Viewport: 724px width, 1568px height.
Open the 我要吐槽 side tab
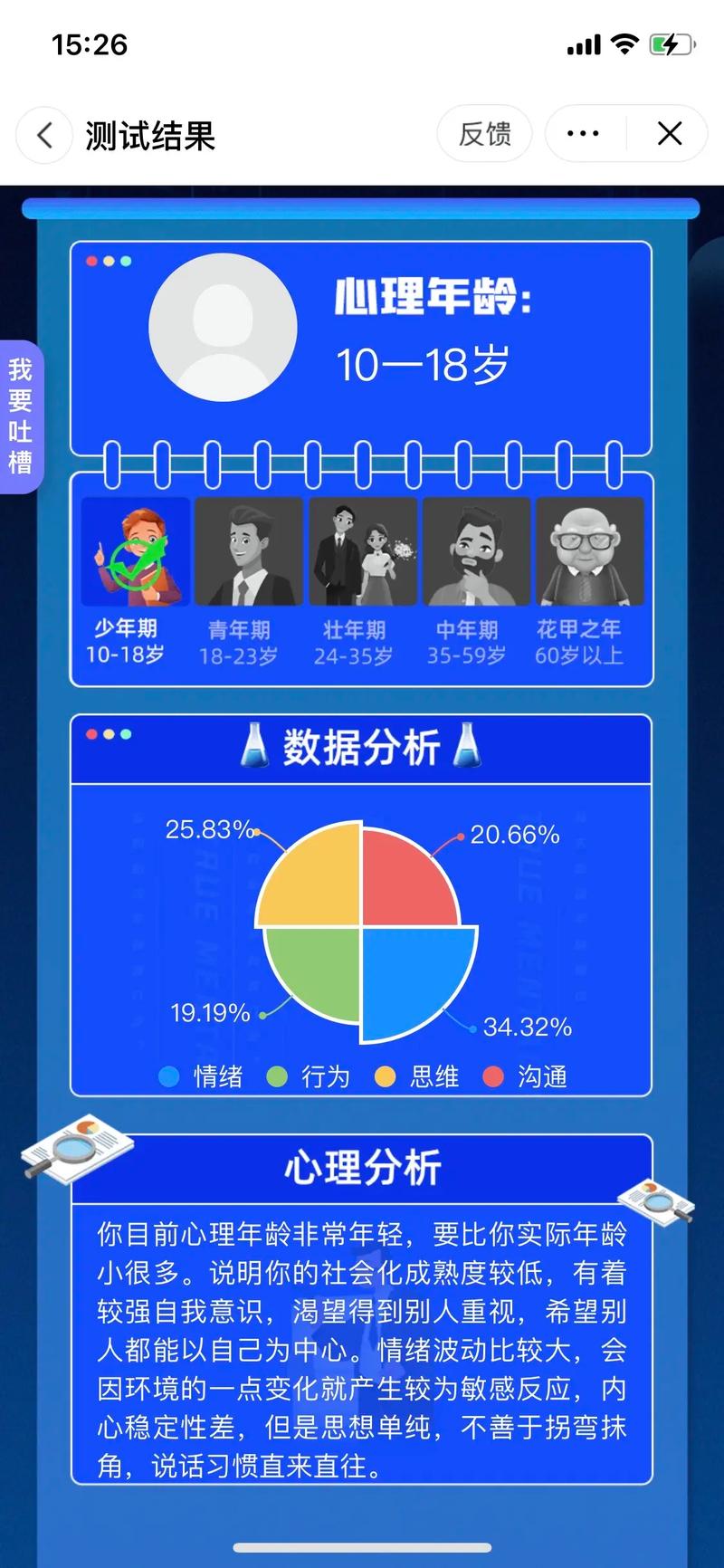20,416
